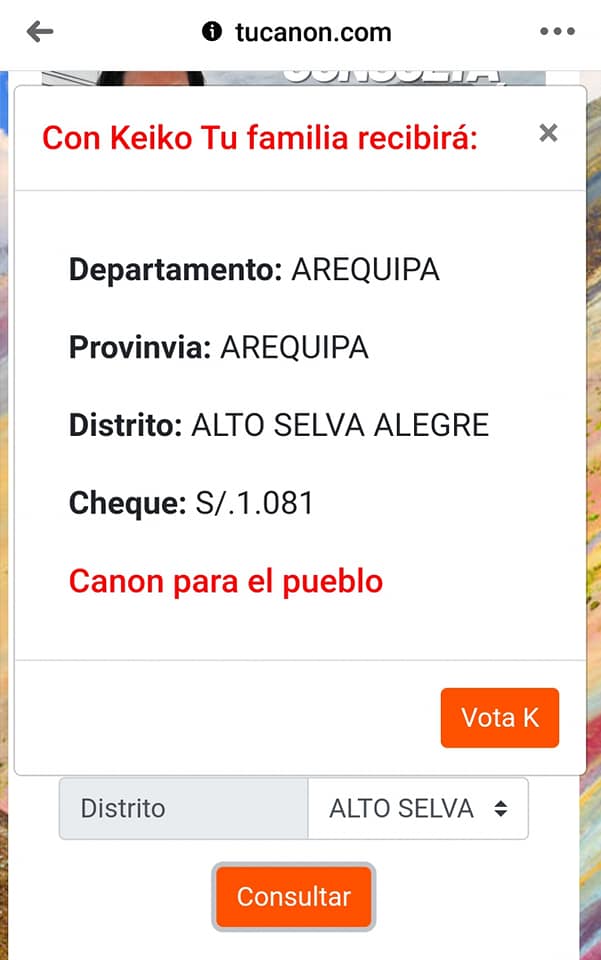Open the browser's three-dot menu
This screenshot has width=601, height=960.
click(x=557, y=32)
